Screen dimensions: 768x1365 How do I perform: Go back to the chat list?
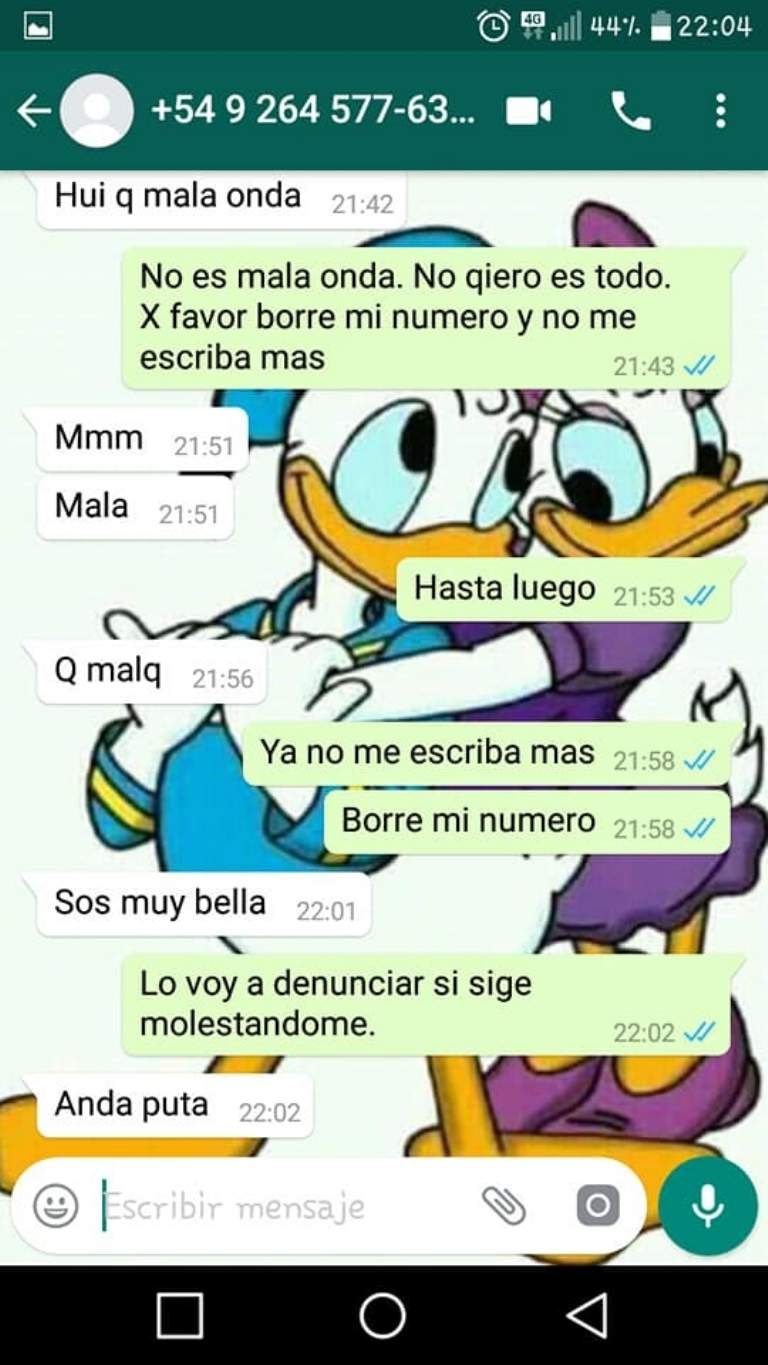click(x=33, y=111)
